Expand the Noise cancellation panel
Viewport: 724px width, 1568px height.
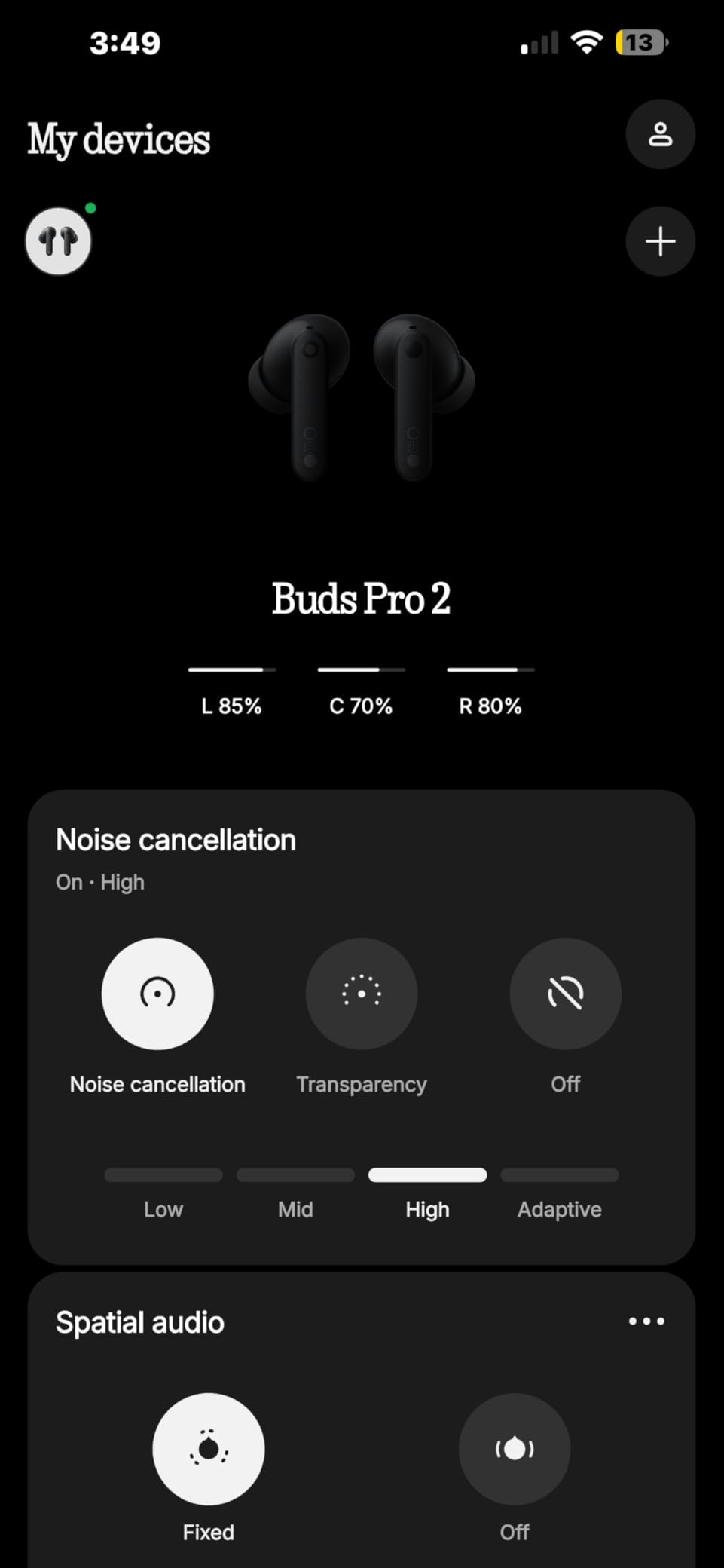(x=175, y=839)
